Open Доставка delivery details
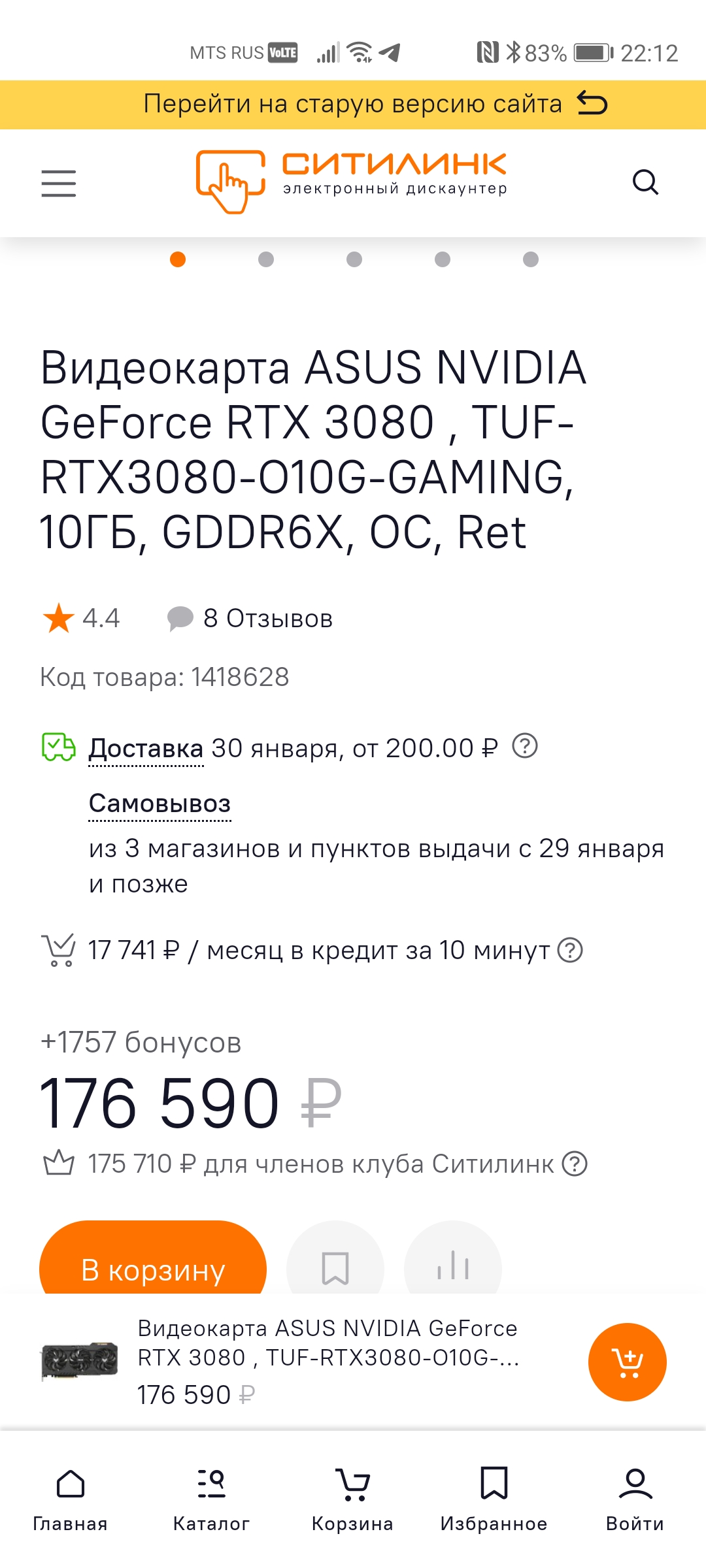This screenshot has height=1568, width=706. click(x=146, y=749)
